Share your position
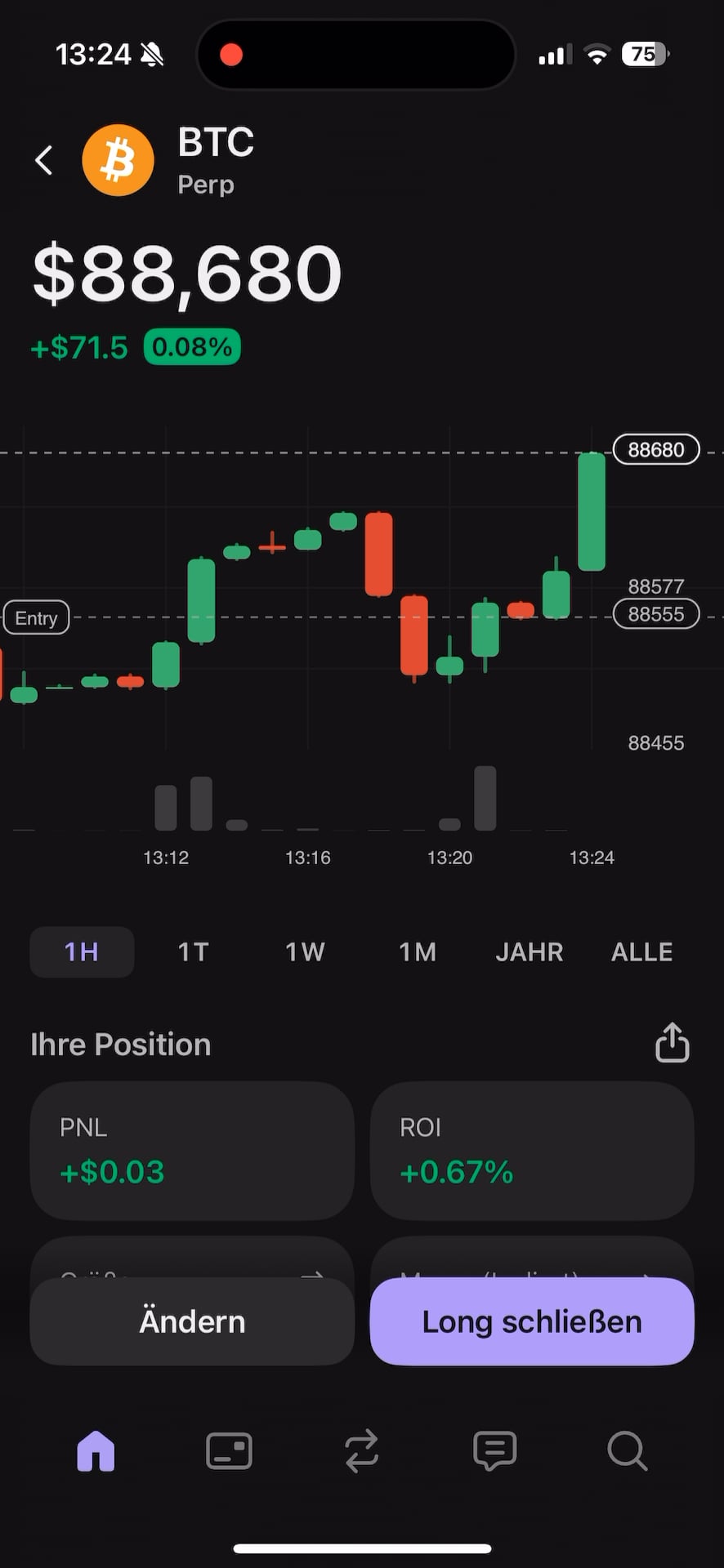The image size is (724, 1568). pos(672,1043)
